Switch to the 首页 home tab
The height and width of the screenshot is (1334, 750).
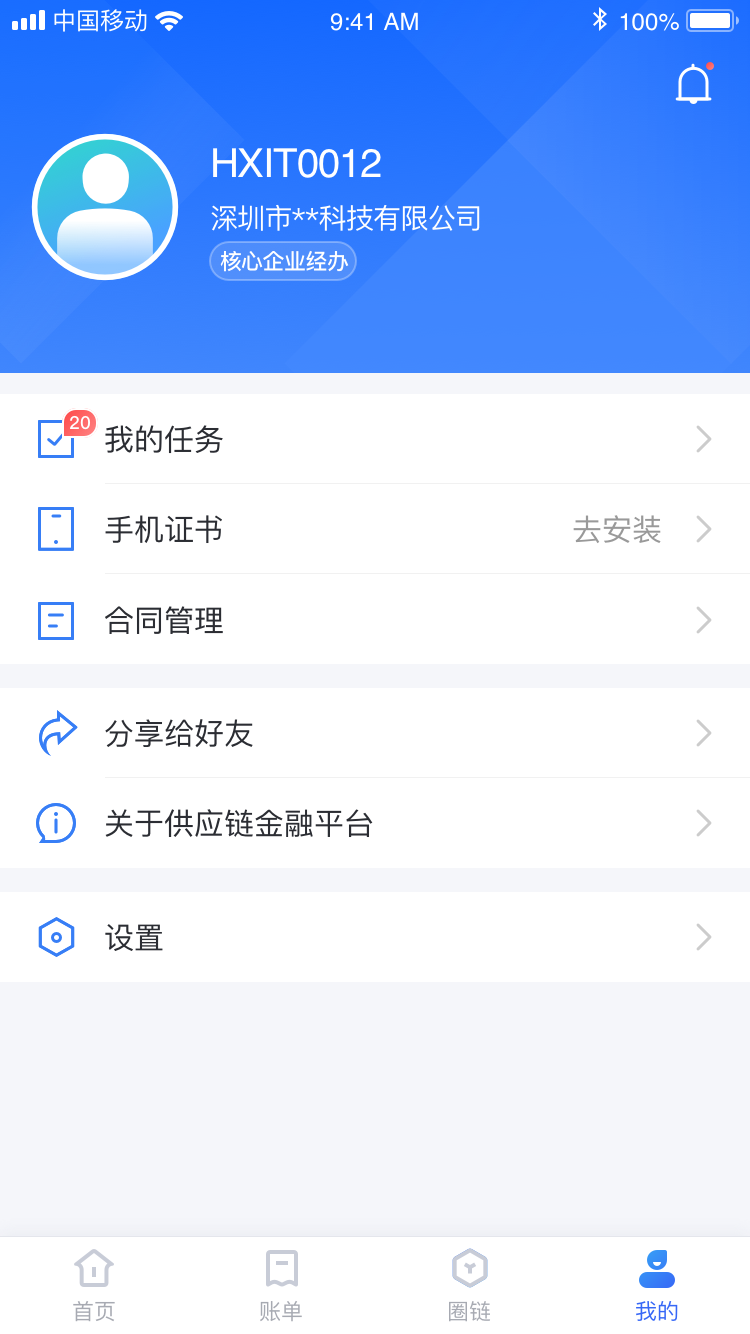click(94, 1285)
